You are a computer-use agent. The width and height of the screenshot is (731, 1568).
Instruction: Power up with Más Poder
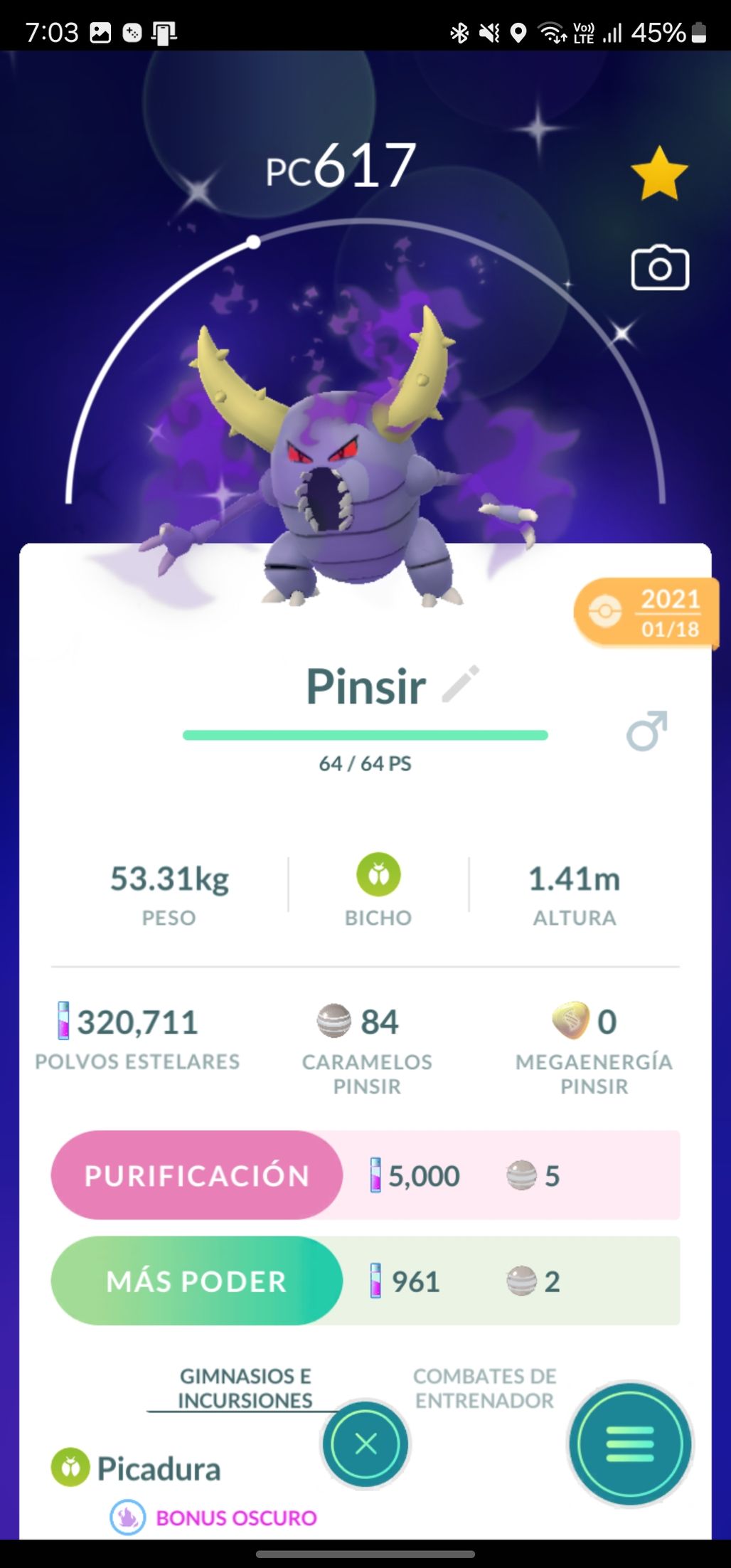[x=197, y=1281]
